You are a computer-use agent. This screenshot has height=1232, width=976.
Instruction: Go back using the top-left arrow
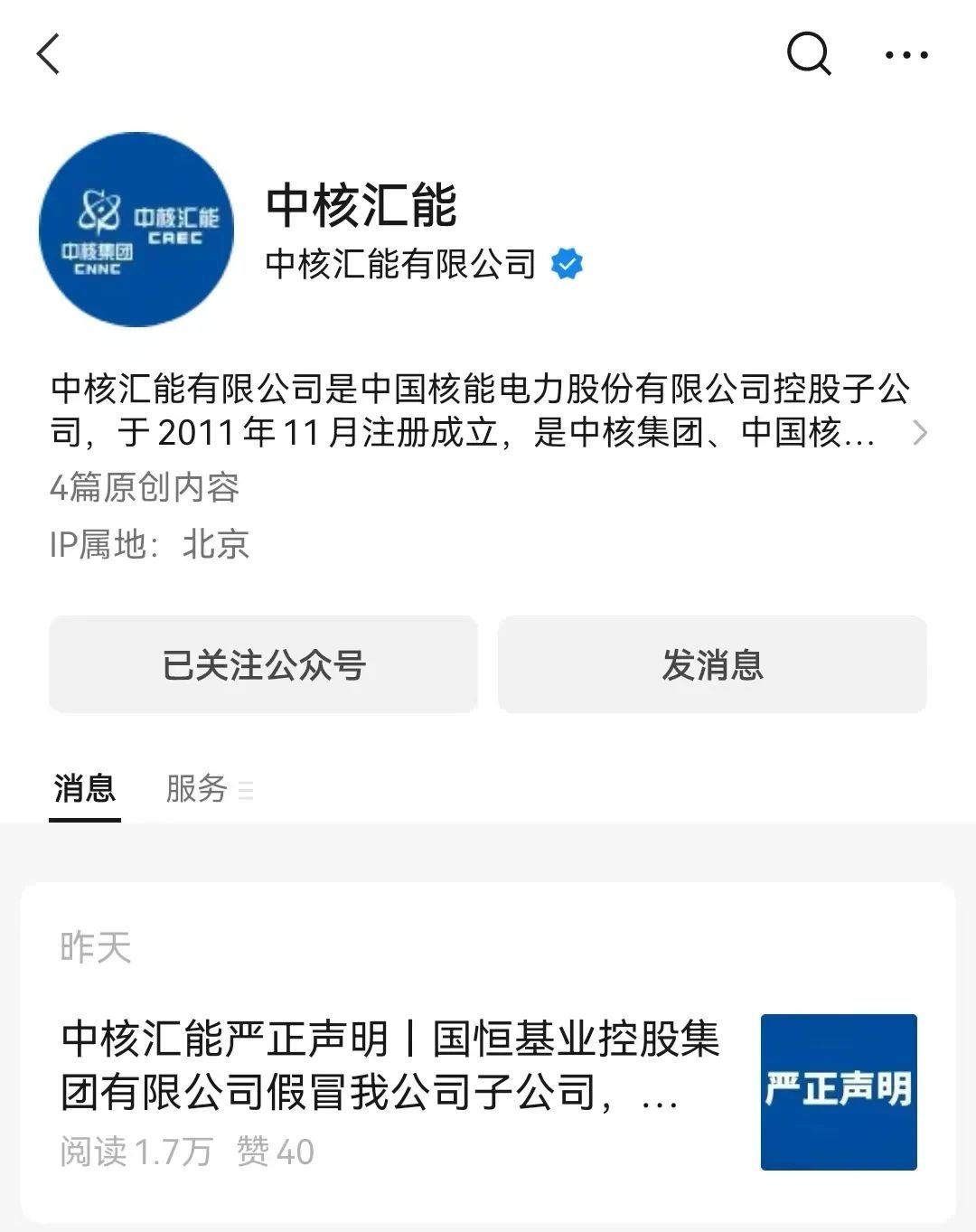[49, 54]
